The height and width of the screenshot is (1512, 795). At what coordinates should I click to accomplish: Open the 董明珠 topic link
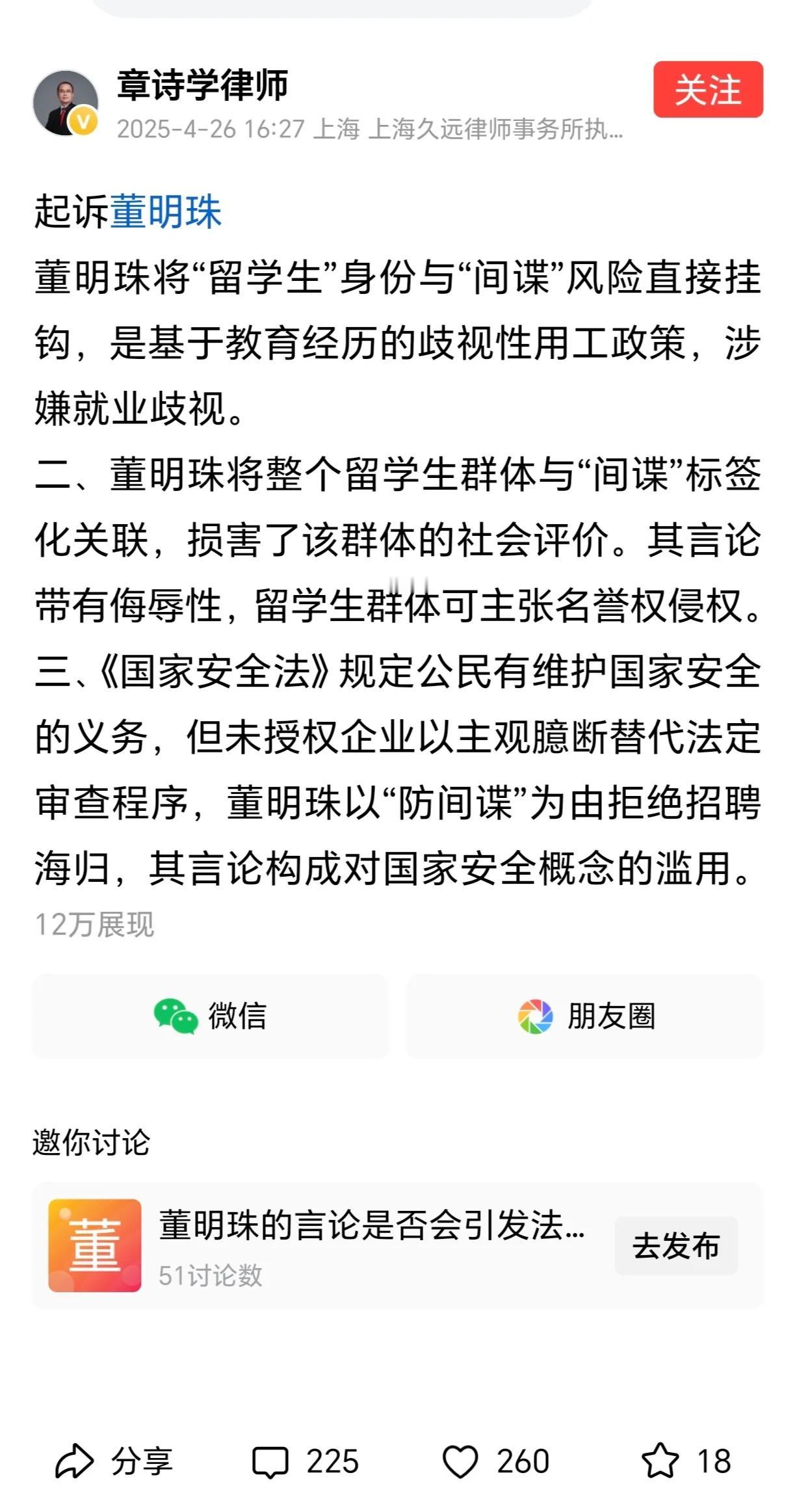pos(166,212)
